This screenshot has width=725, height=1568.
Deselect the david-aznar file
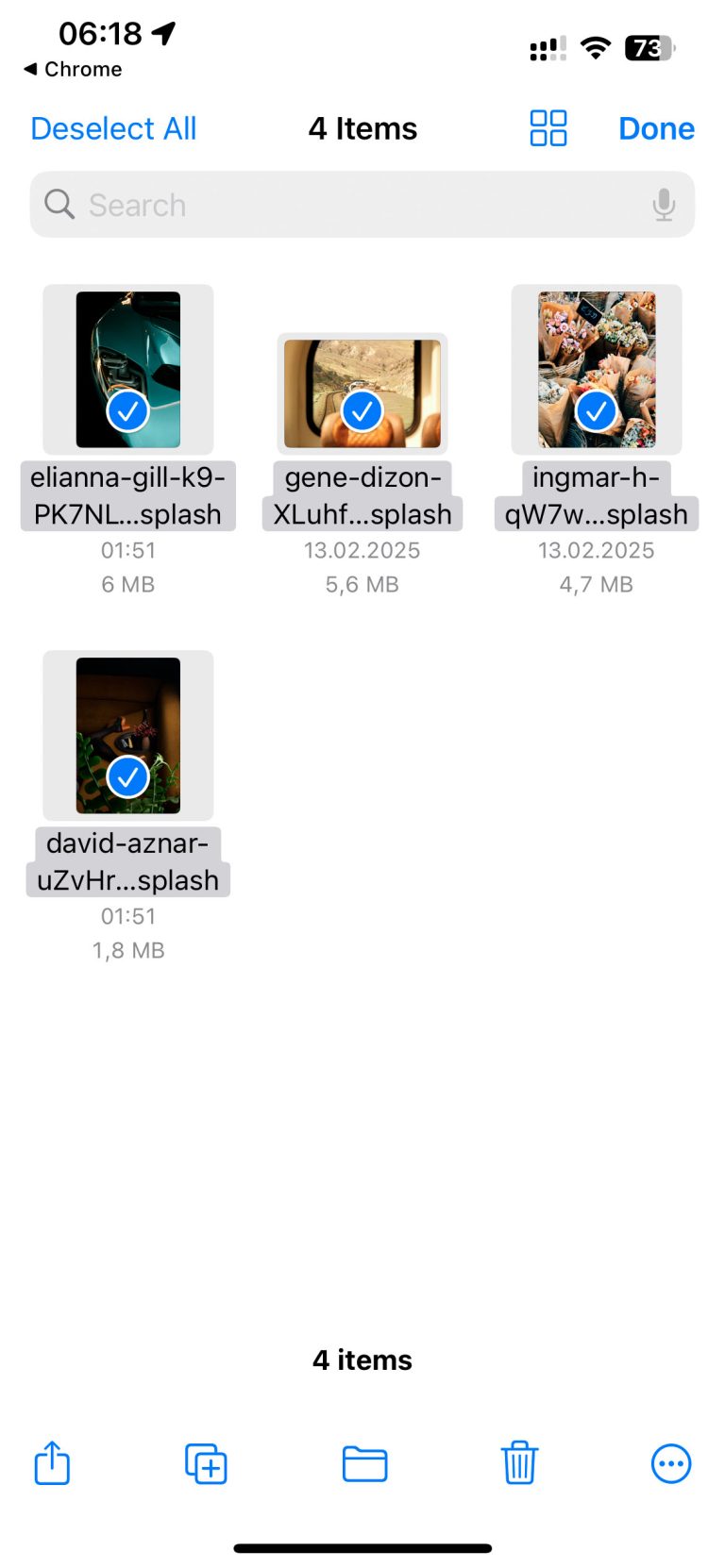coord(128,736)
